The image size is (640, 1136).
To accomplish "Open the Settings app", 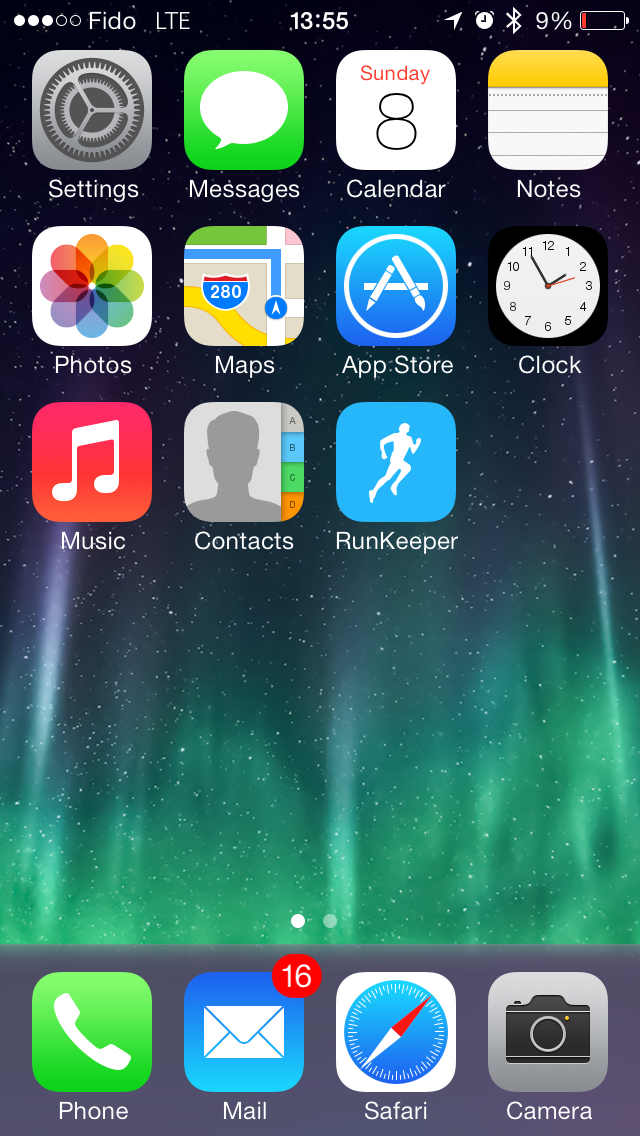I will click(92, 110).
